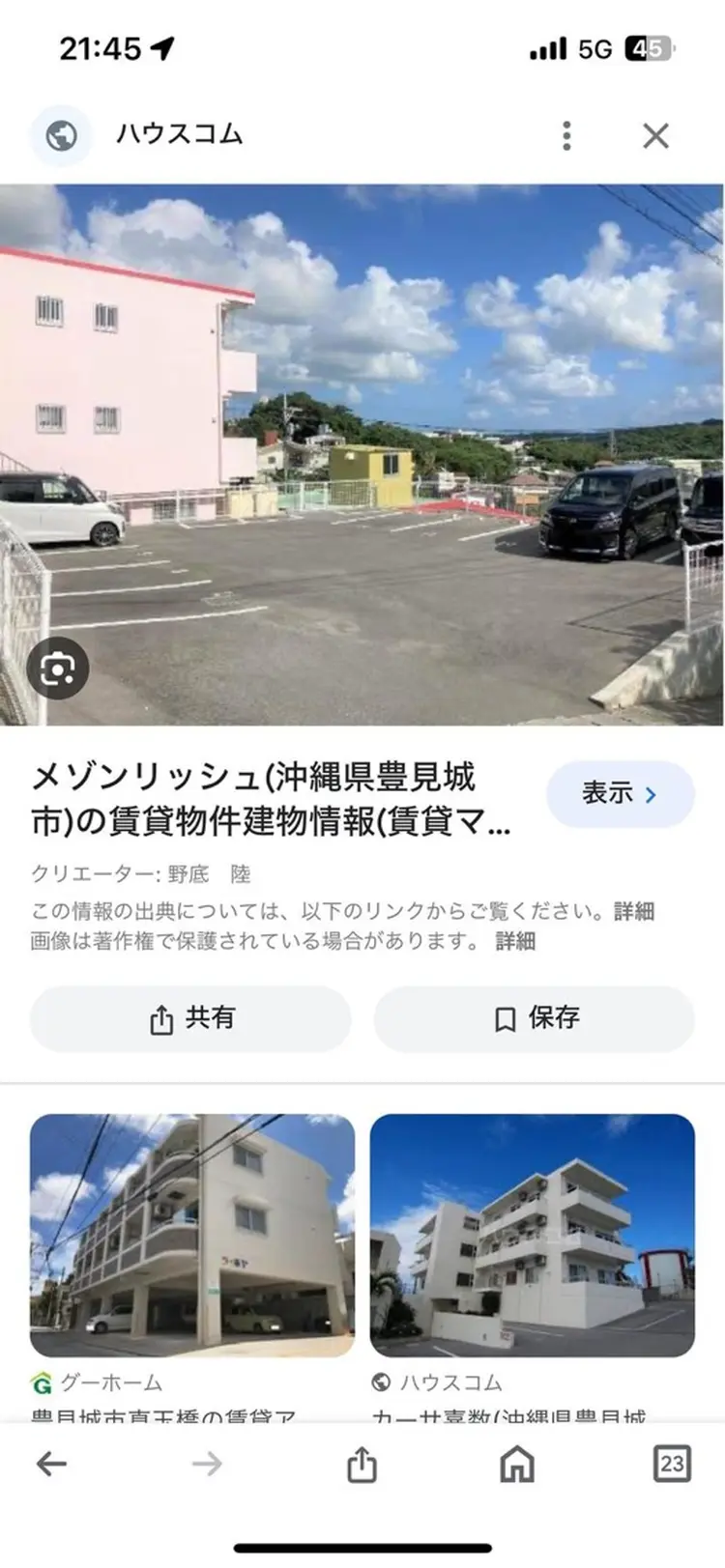Image resolution: width=725 pixels, height=1568 pixels.
Task: Tap the share arrow inside the 共有 button
Action: click(162, 1017)
